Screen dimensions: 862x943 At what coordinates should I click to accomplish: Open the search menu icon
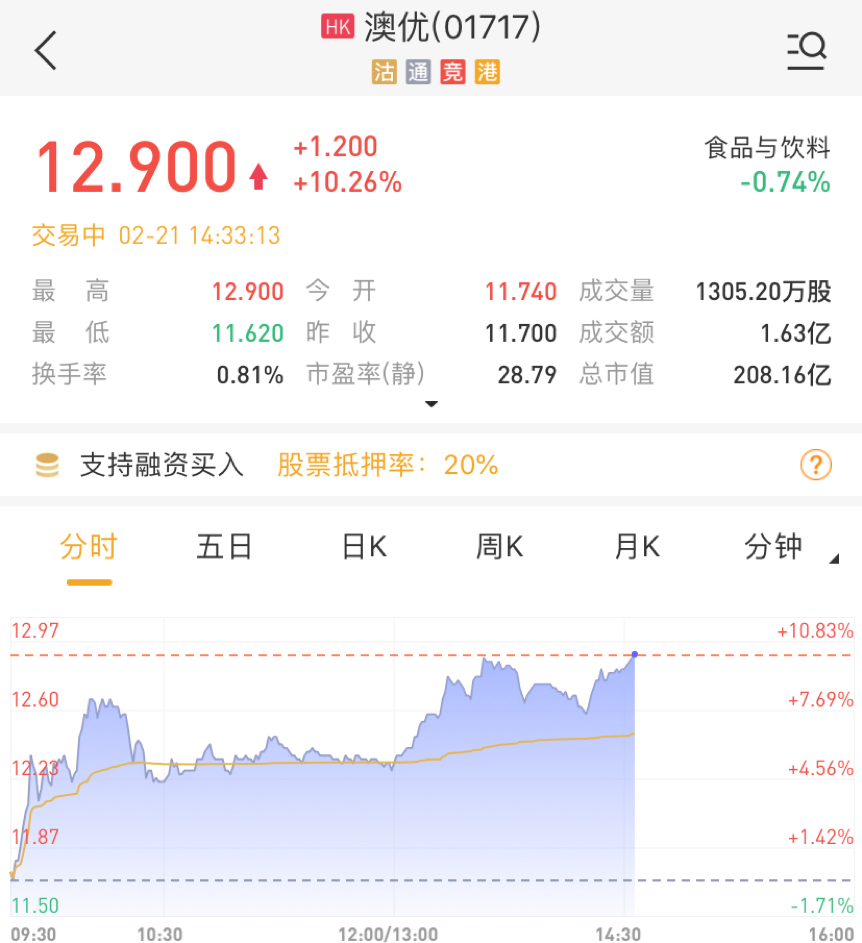806,50
